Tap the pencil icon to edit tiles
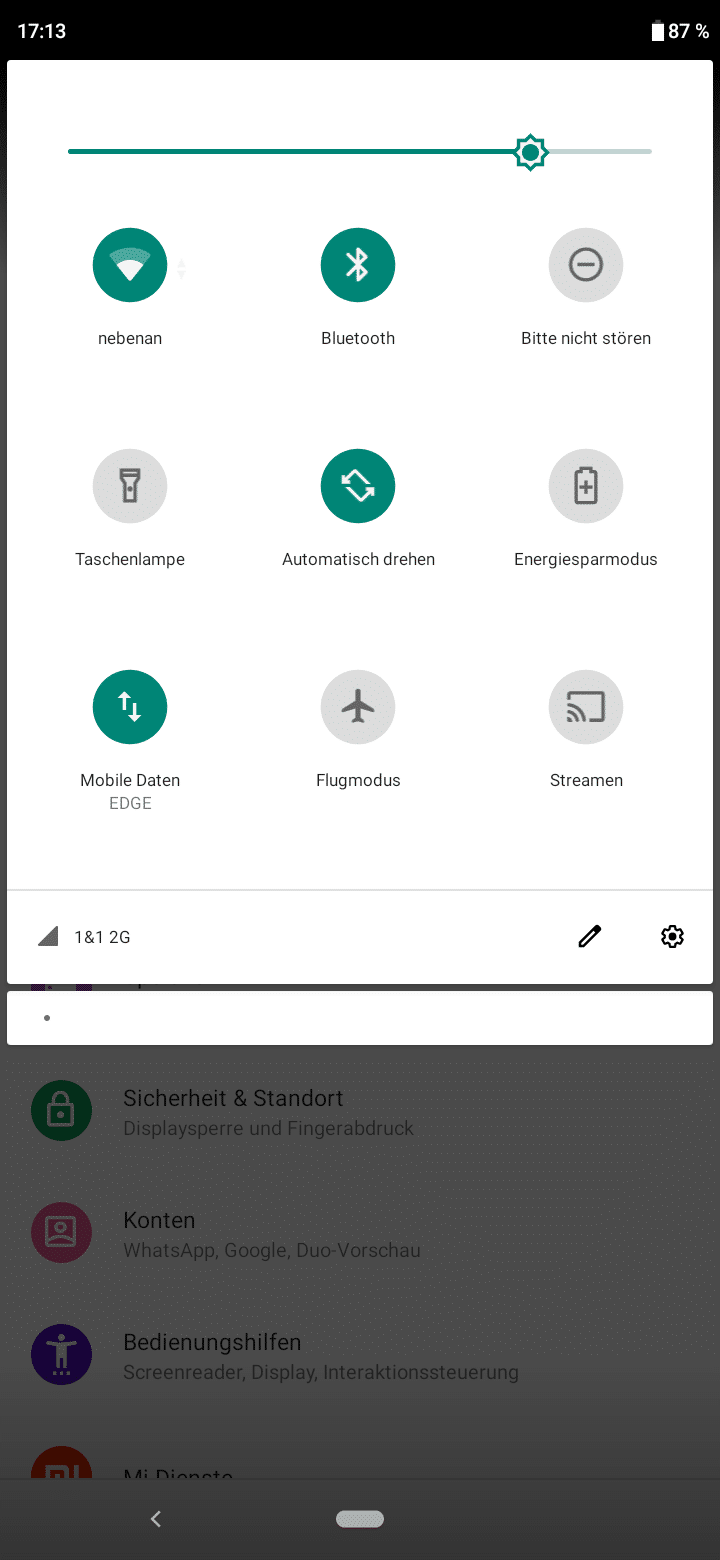Screen dimensions: 720x1560 (x=590, y=937)
